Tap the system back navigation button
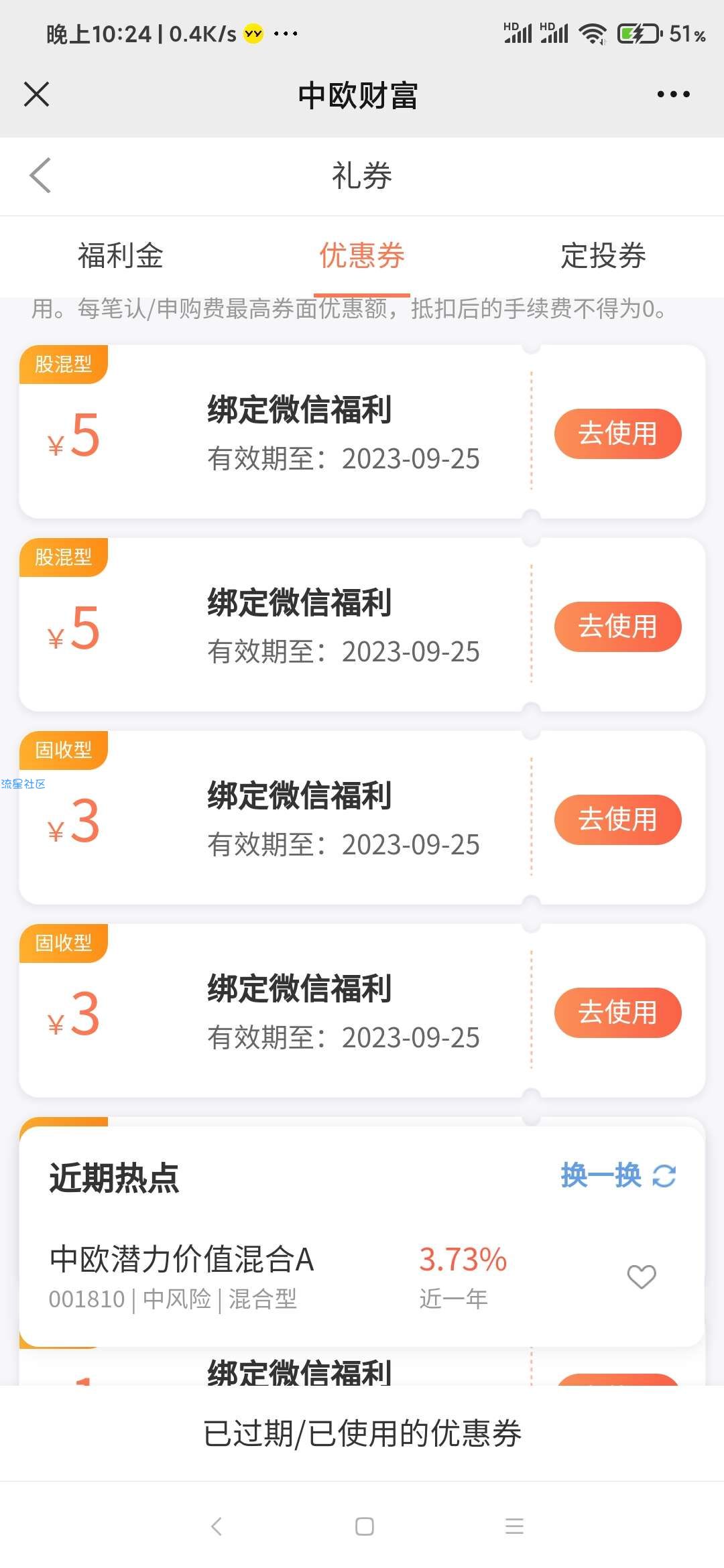The height and width of the screenshot is (1568, 724). click(x=216, y=1526)
